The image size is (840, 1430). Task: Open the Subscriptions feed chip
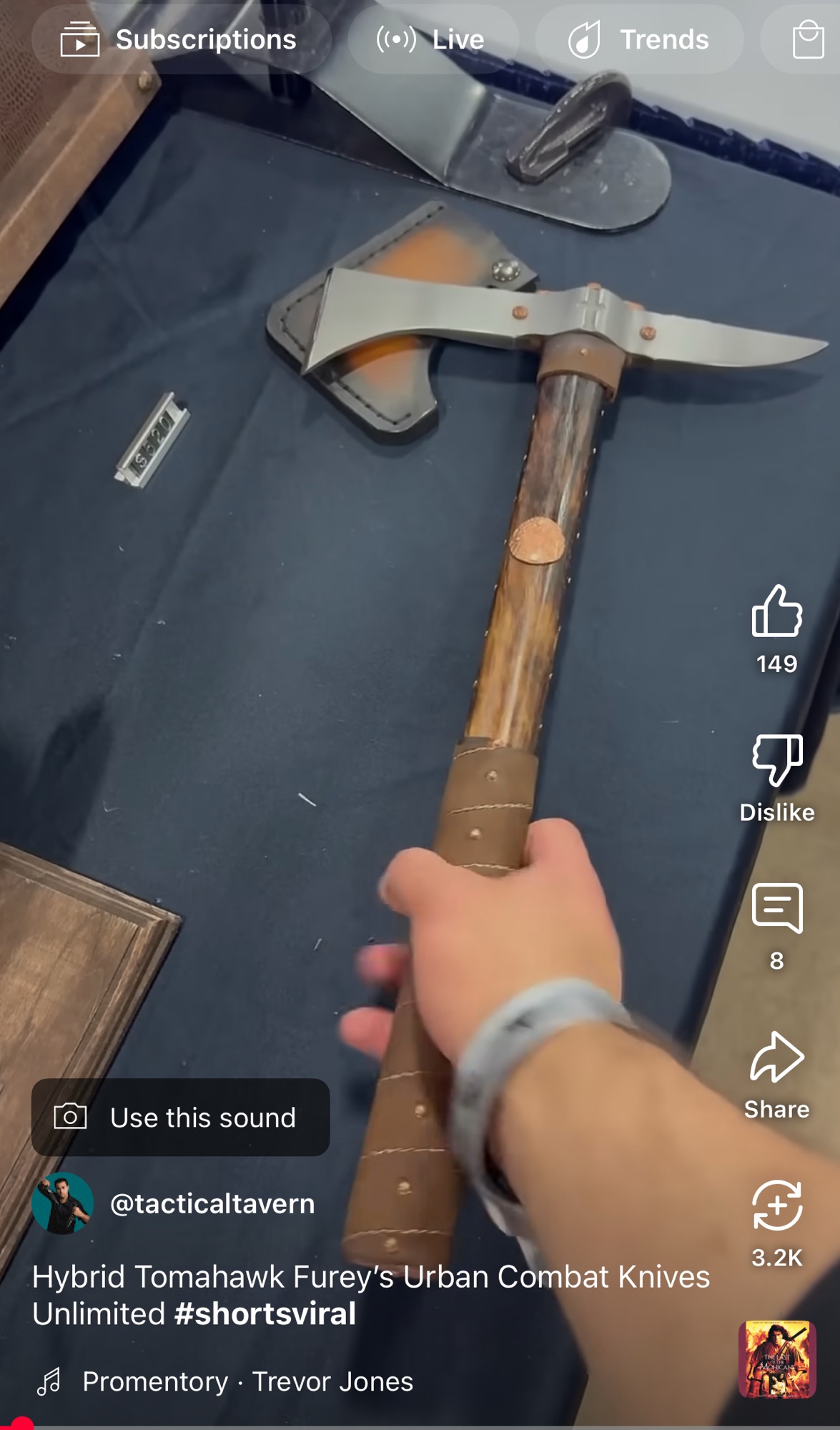[x=181, y=40]
